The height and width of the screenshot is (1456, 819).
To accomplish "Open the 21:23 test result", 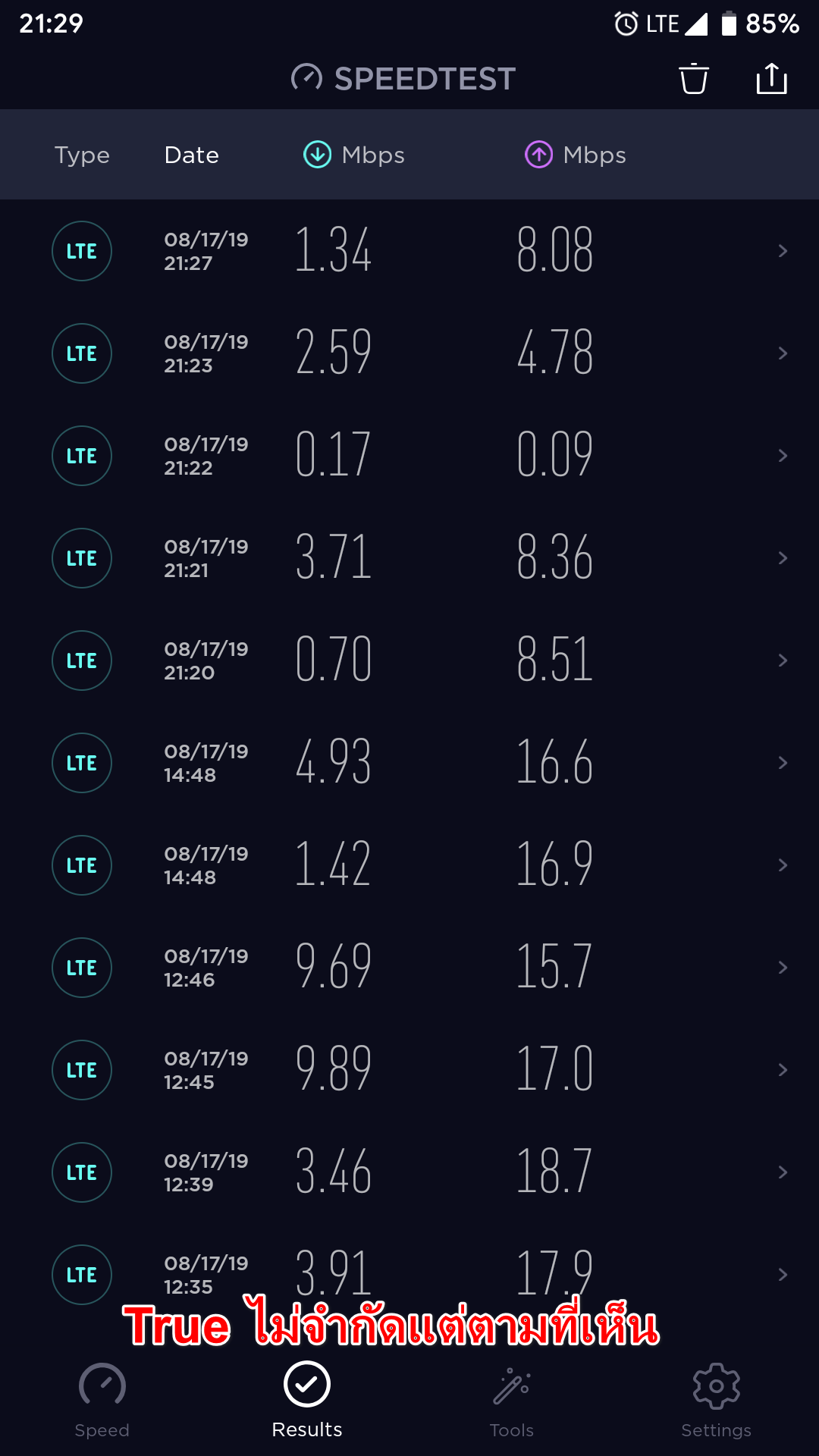I will click(409, 353).
